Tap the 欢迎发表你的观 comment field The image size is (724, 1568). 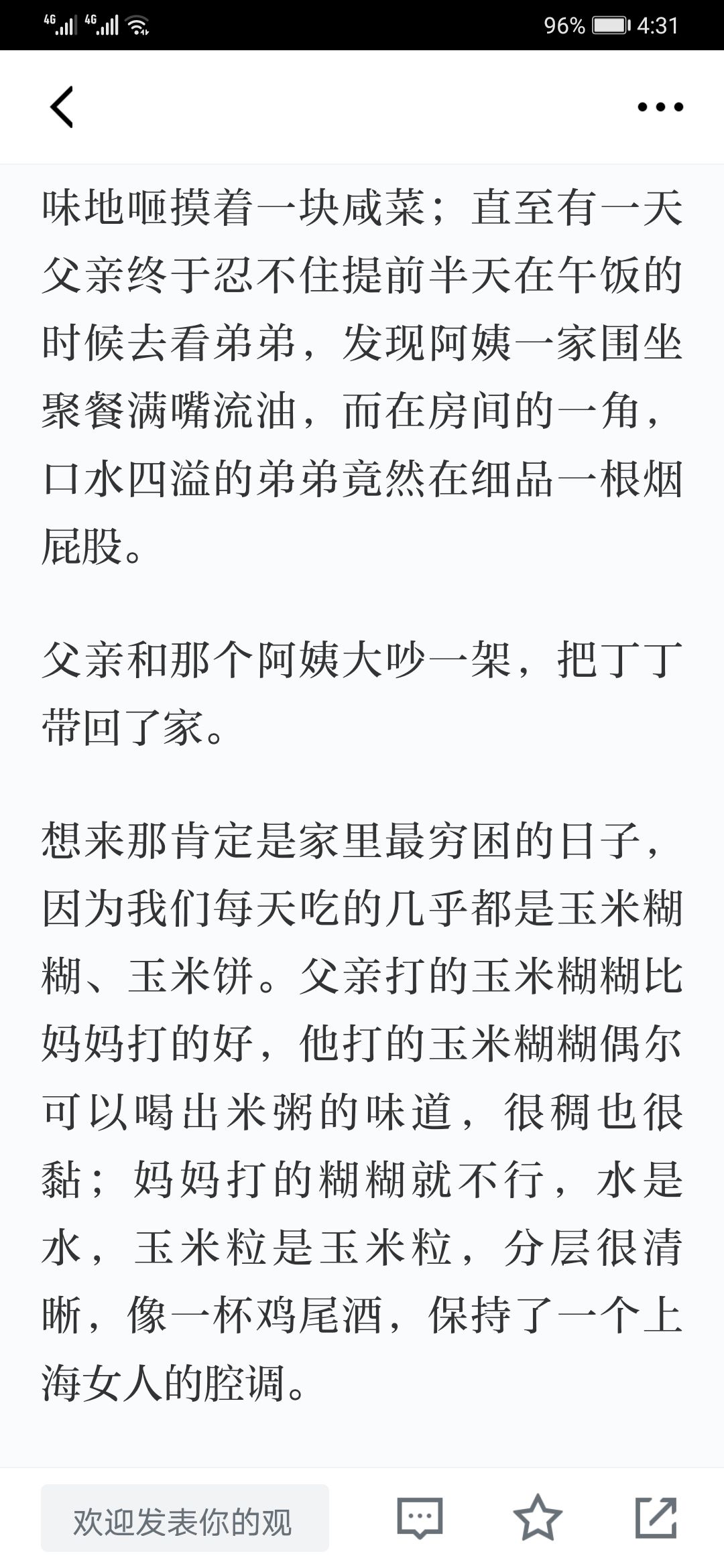point(184,1518)
